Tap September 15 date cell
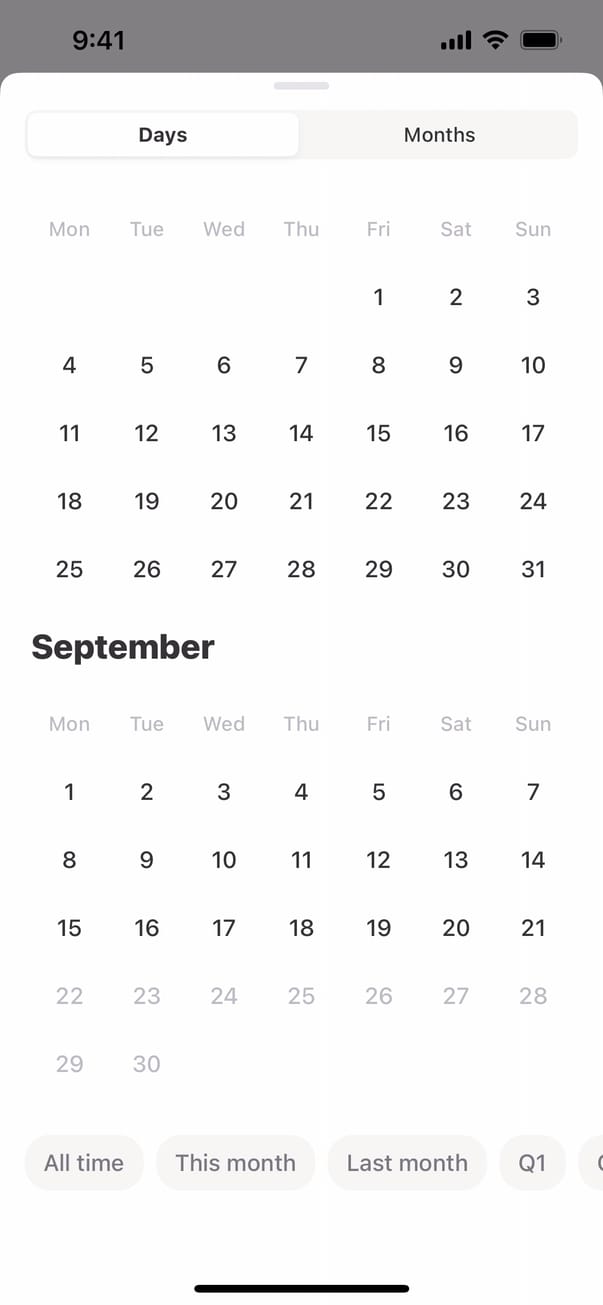 69,928
